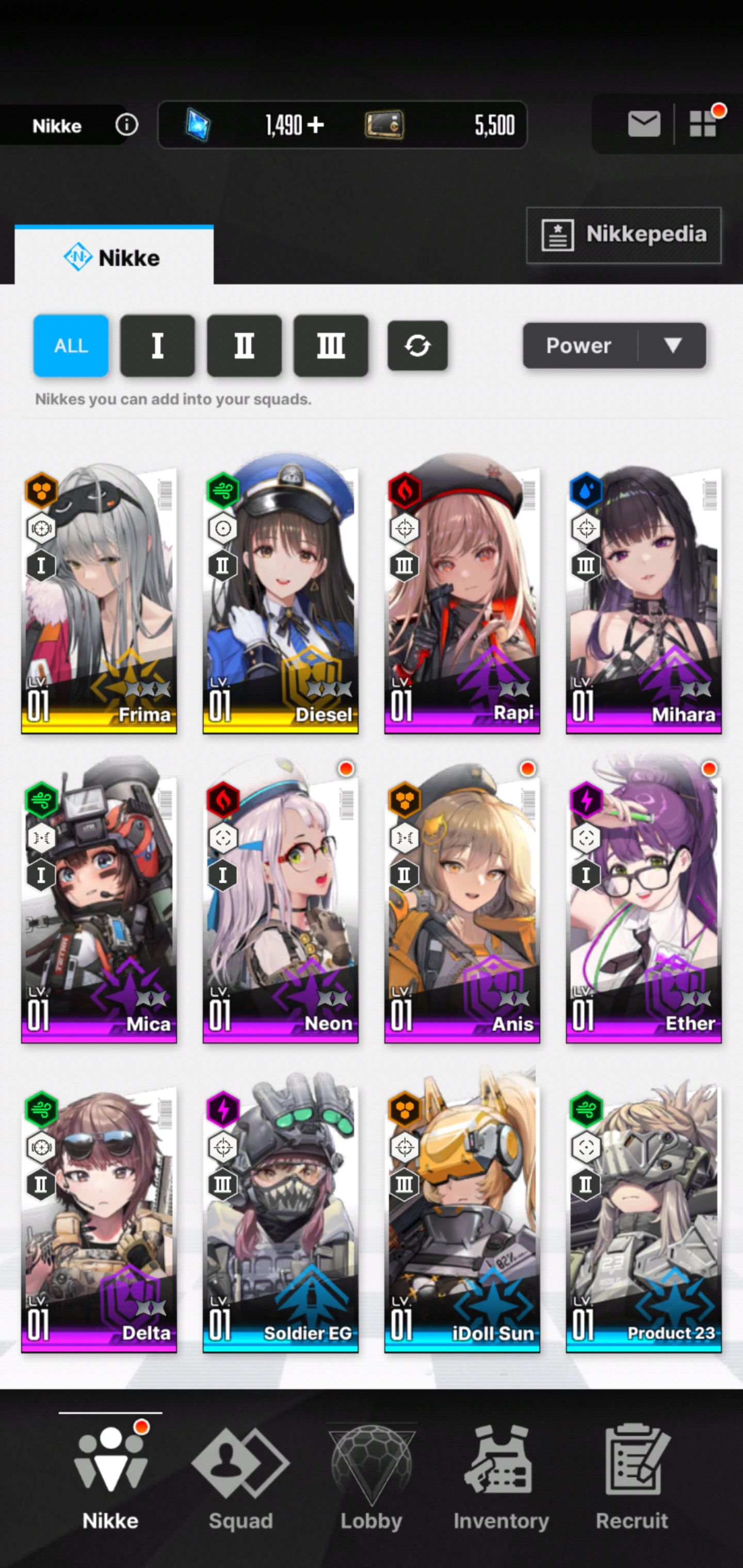Open the info icon next to Nikke
Screen dimensions: 743x1568
tap(127, 125)
